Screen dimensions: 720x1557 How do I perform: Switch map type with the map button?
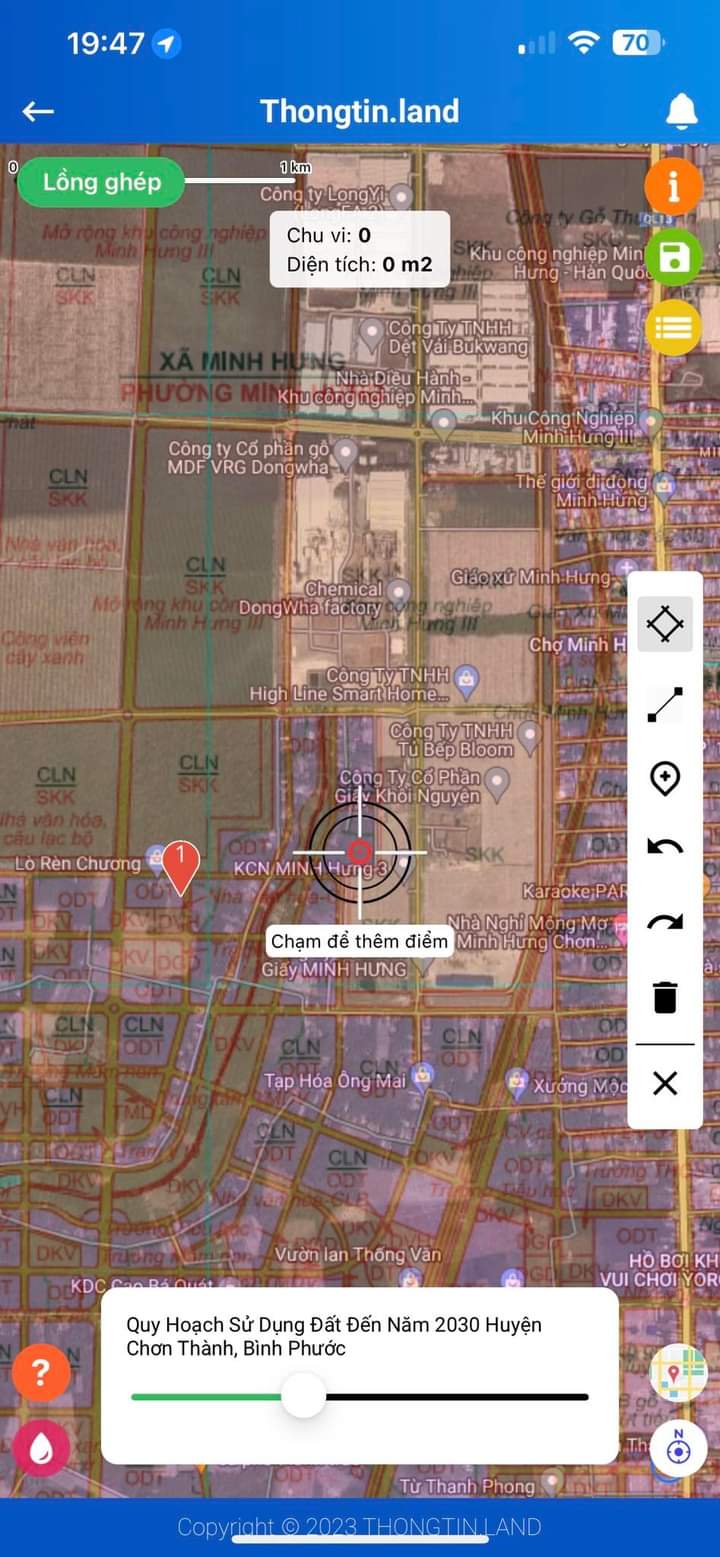tap(678, 1373)
